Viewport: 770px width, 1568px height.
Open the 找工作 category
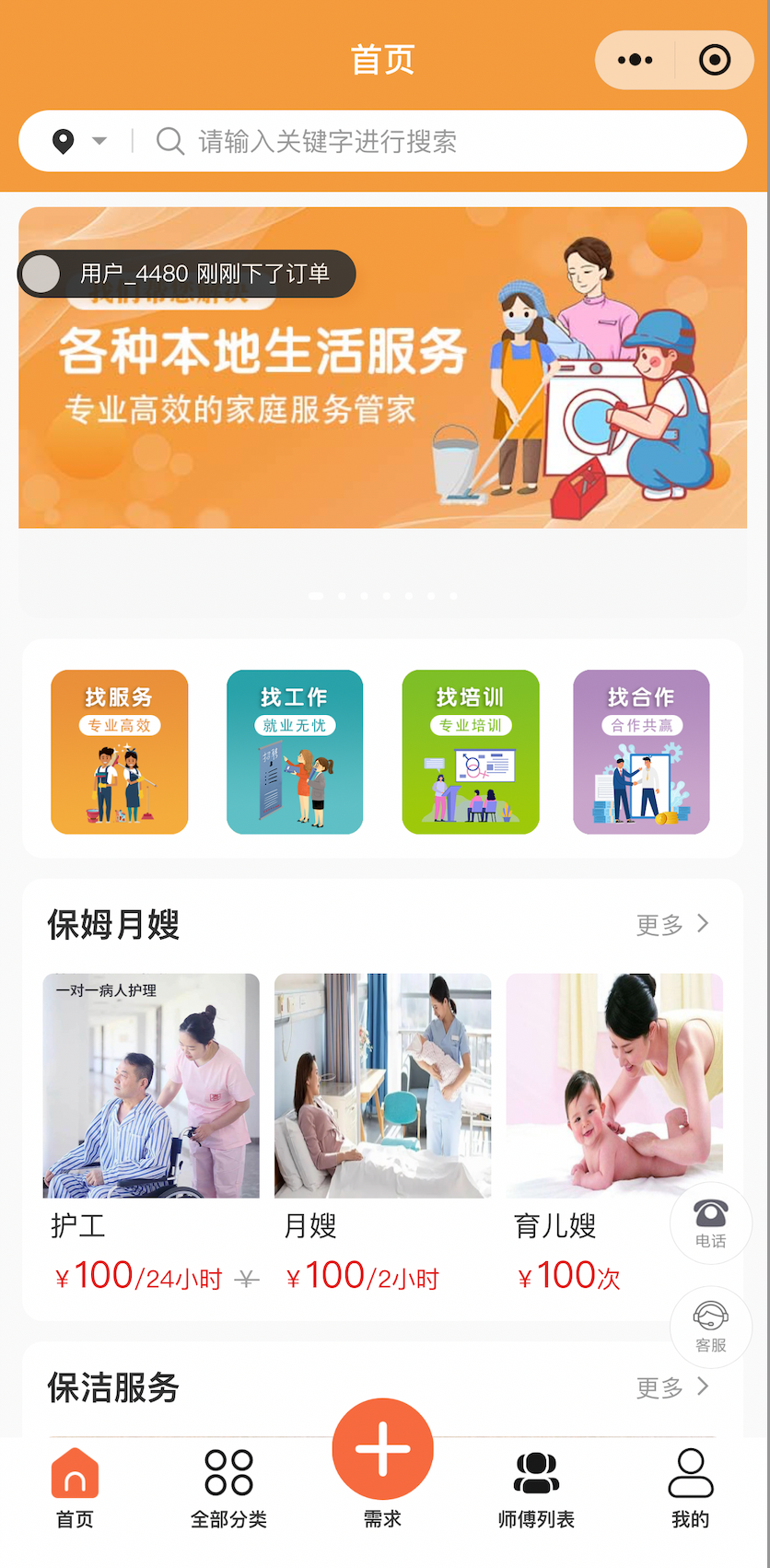295,752
